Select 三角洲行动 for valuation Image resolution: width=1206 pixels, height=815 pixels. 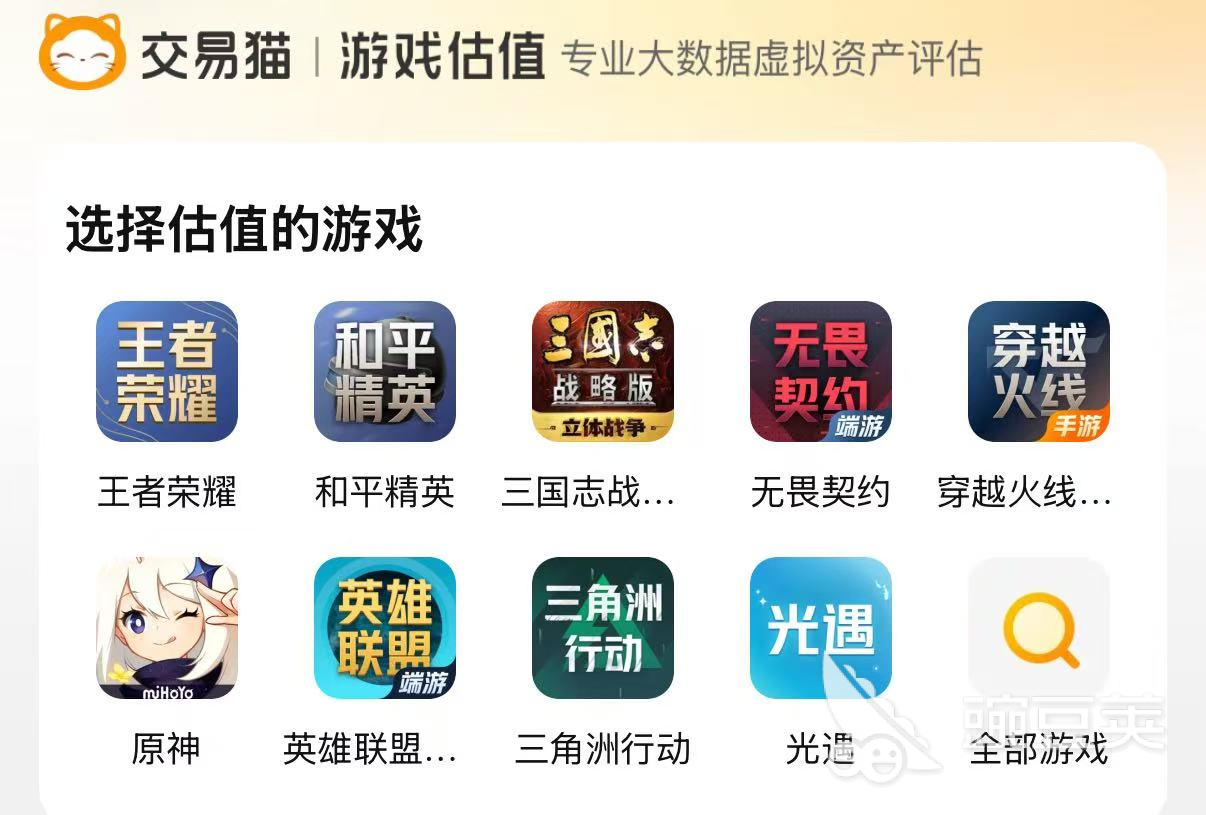602,628
